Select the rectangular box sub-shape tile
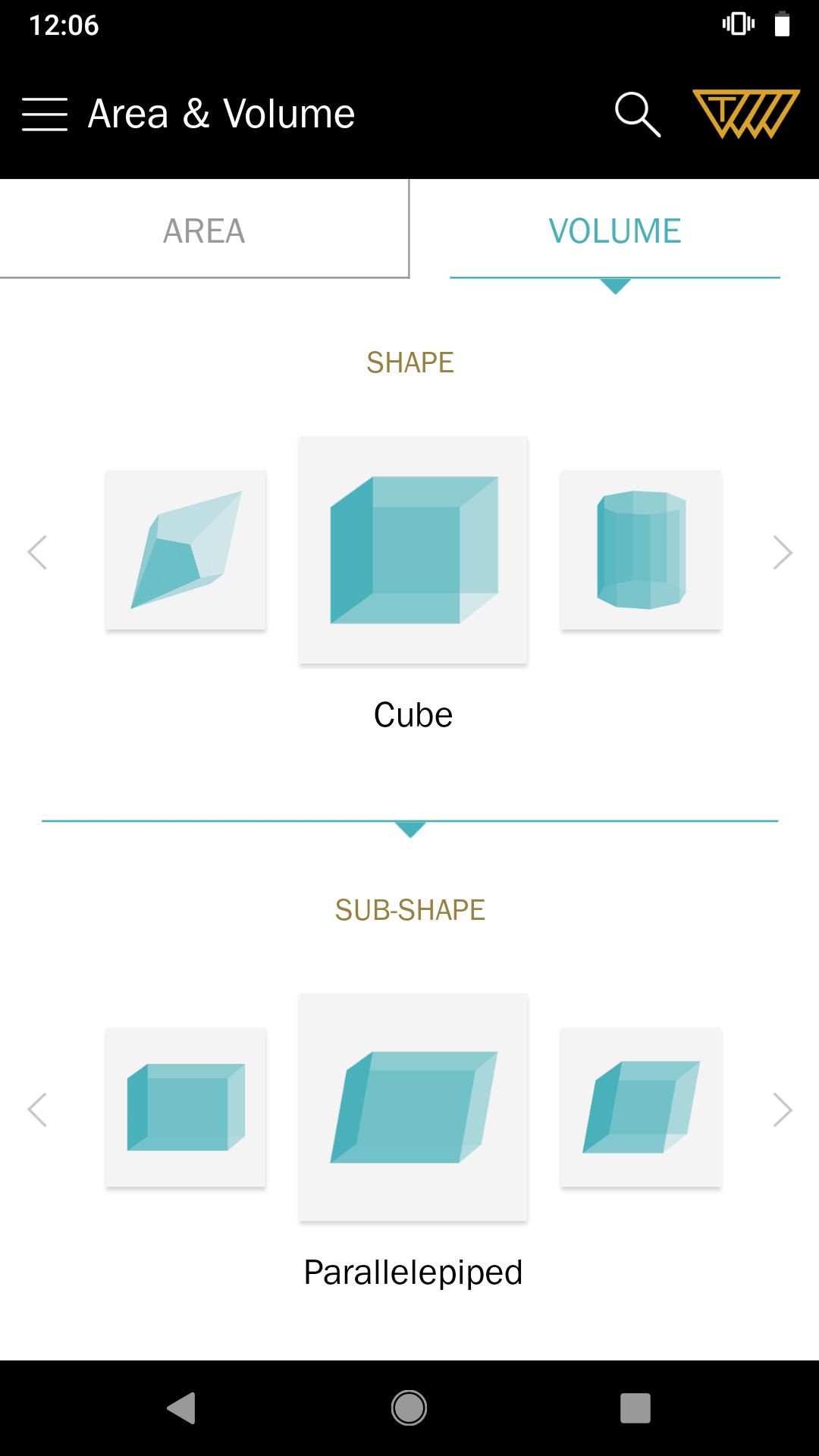 [x=186, y=1107]
